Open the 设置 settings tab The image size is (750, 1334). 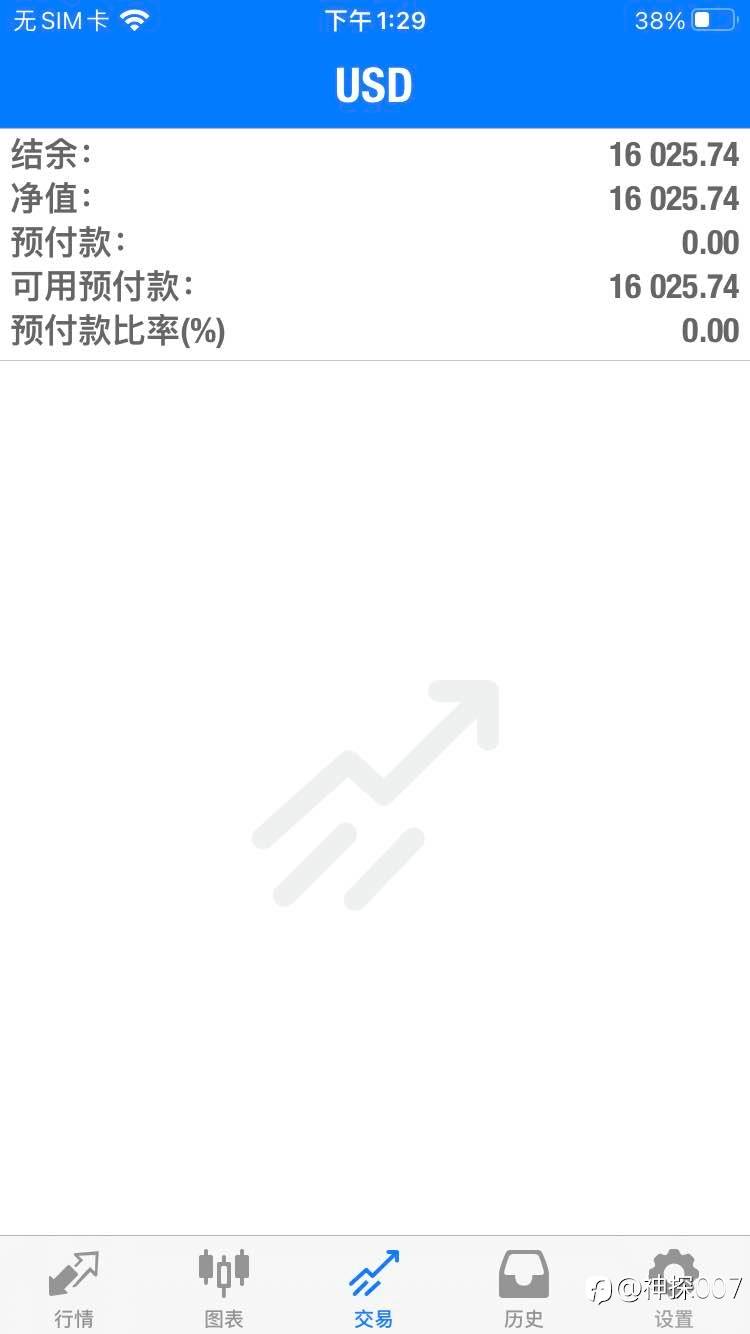click(x=674, y=1287)
